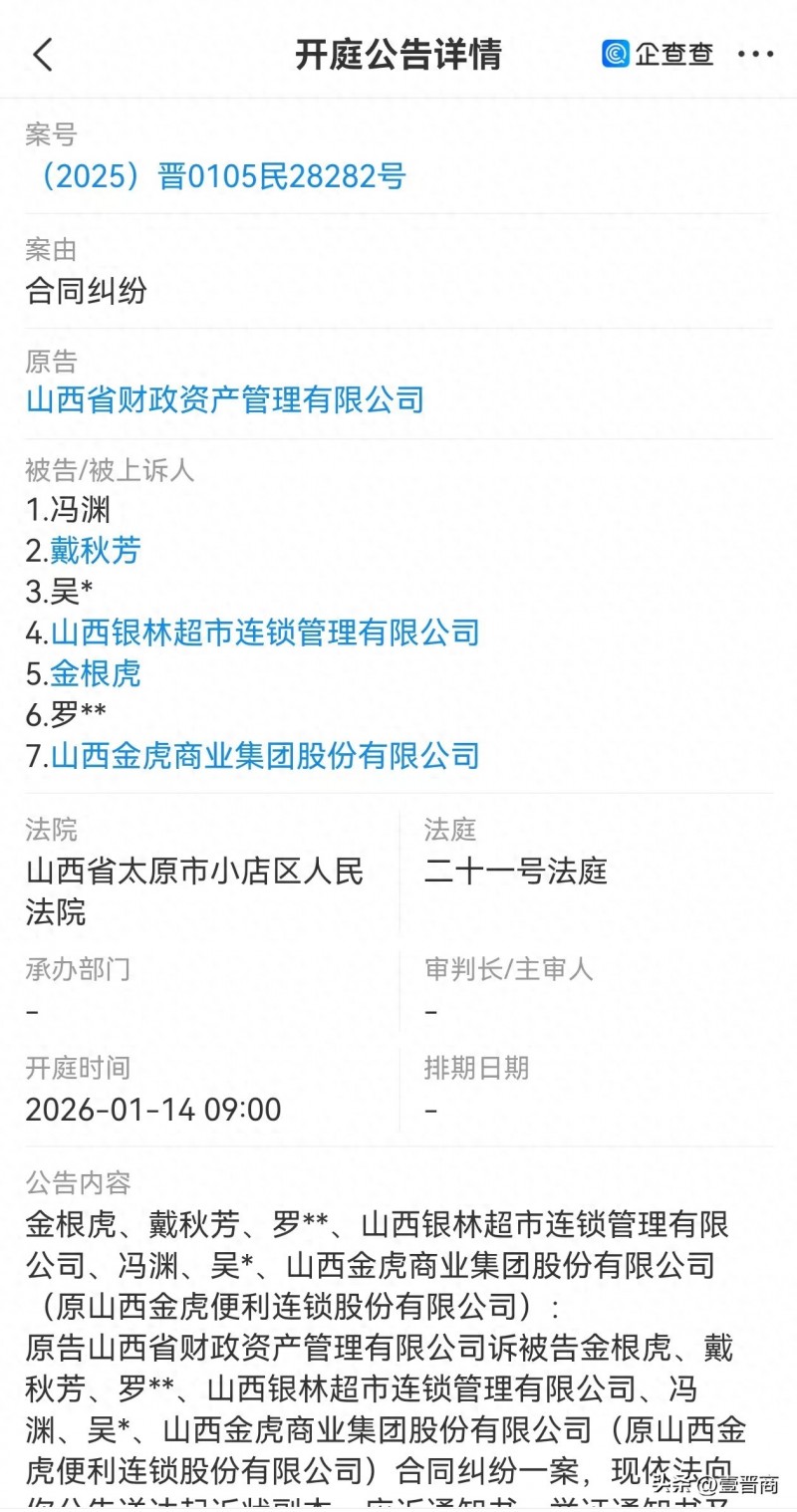Open case number (2025)晋0105民28282号
The image size is (797, 1512).
click(x=213, y=176)
